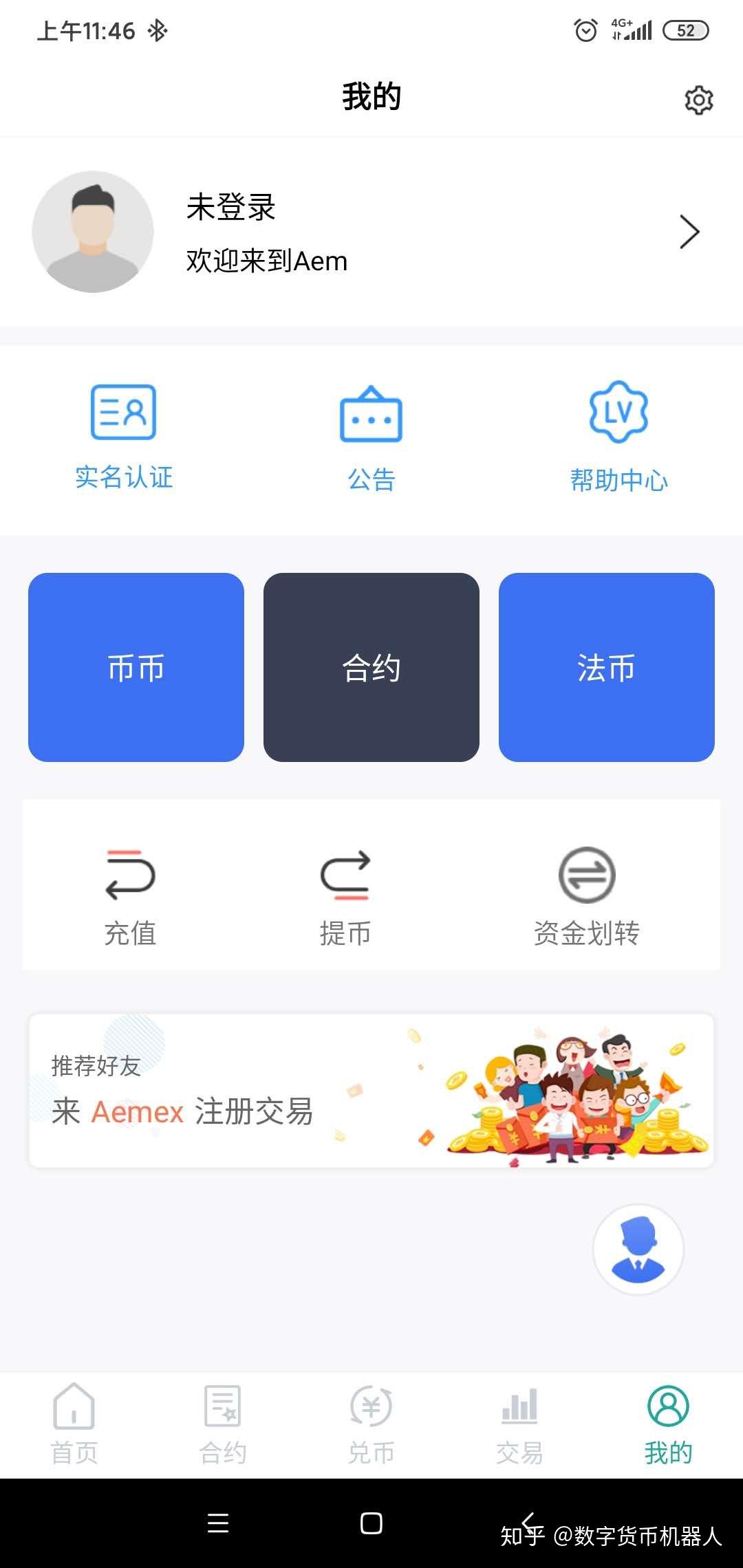This screenshot has height=1568, width=743.
Task: Open the settings gear icon
Action: [x=698, y=100]
